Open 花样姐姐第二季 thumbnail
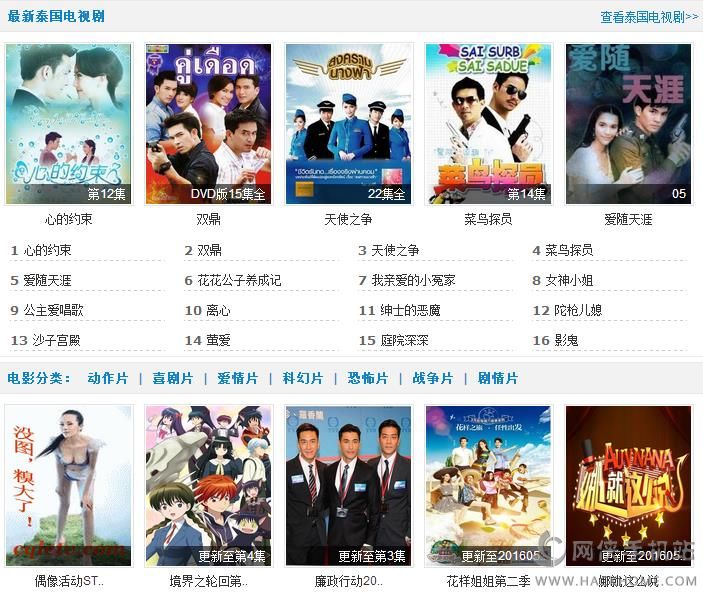The image size is (703, 593). 488,485
